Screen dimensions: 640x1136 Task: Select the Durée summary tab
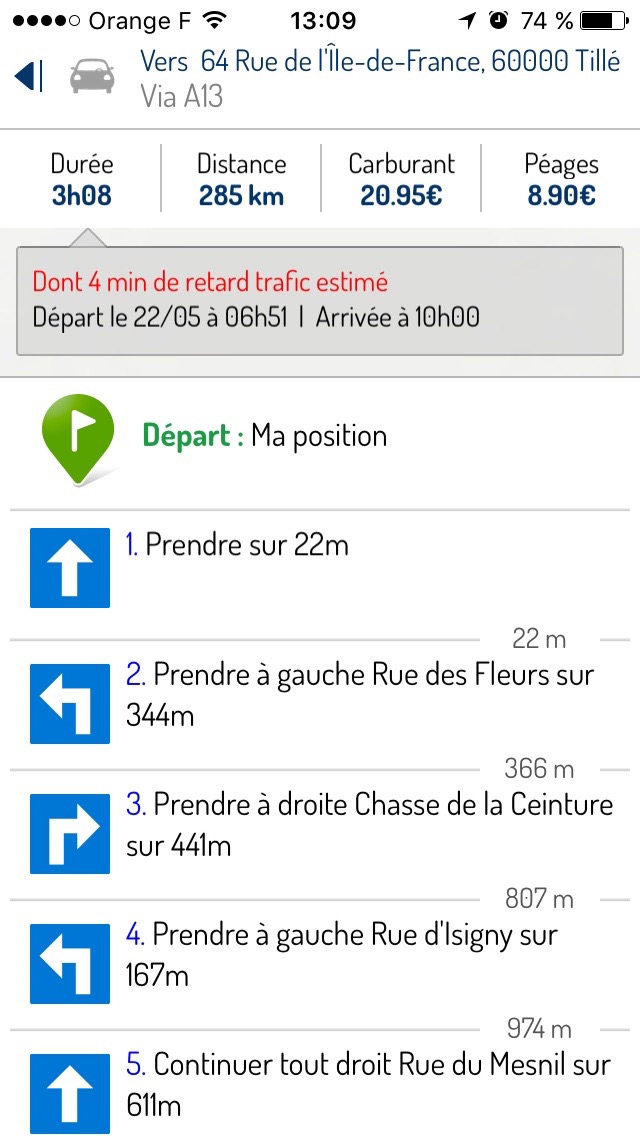pyautogui.click(x=82, y=180)
